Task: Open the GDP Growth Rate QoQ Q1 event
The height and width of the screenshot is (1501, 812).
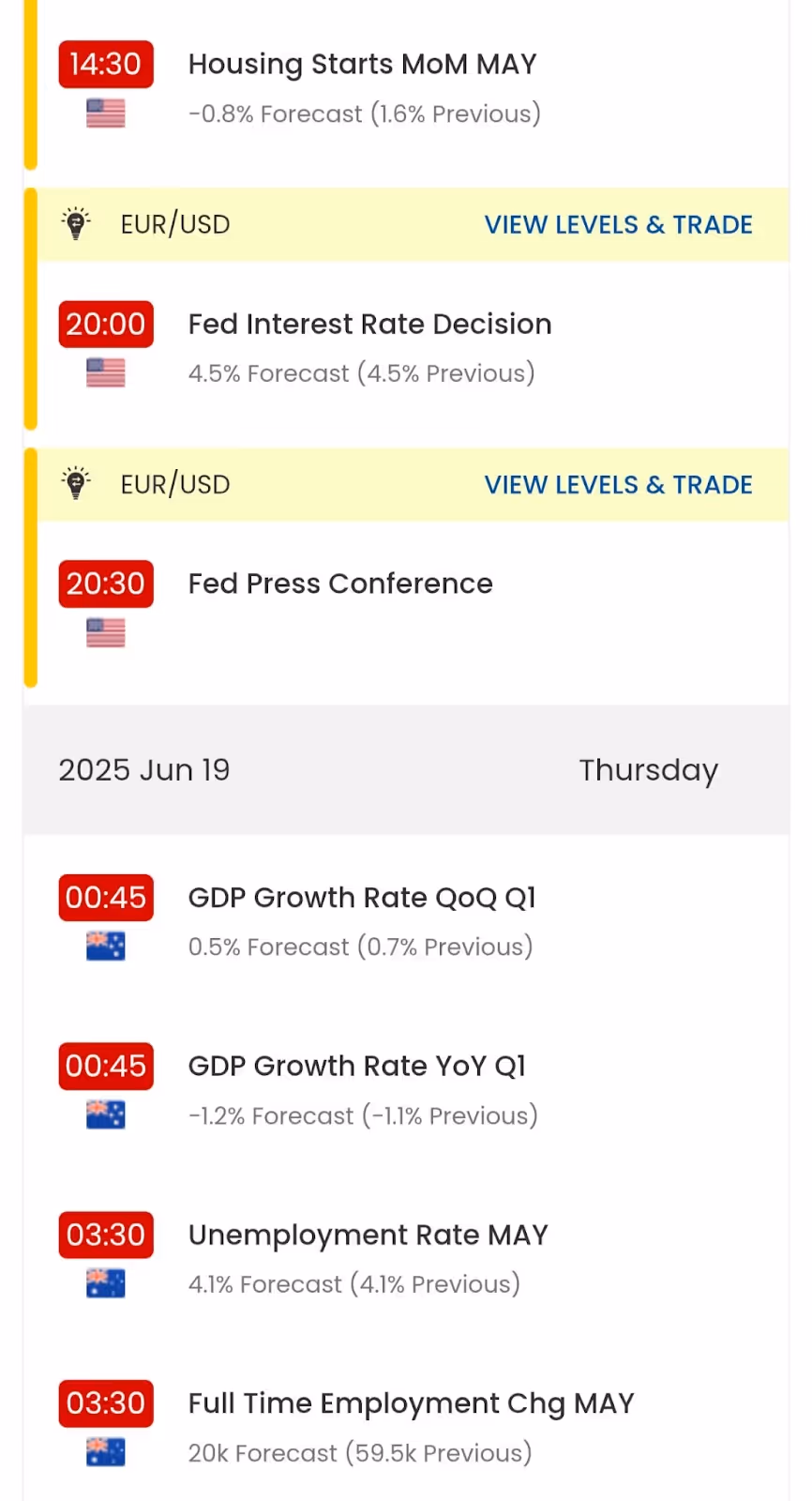Action: pos(406,920)
